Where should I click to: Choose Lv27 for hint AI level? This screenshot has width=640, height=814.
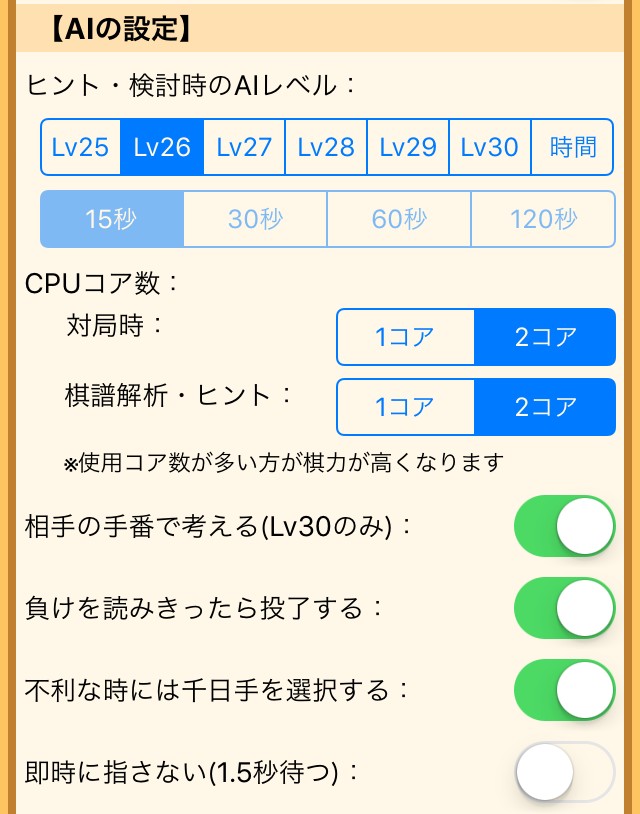(x=244, y=147)
